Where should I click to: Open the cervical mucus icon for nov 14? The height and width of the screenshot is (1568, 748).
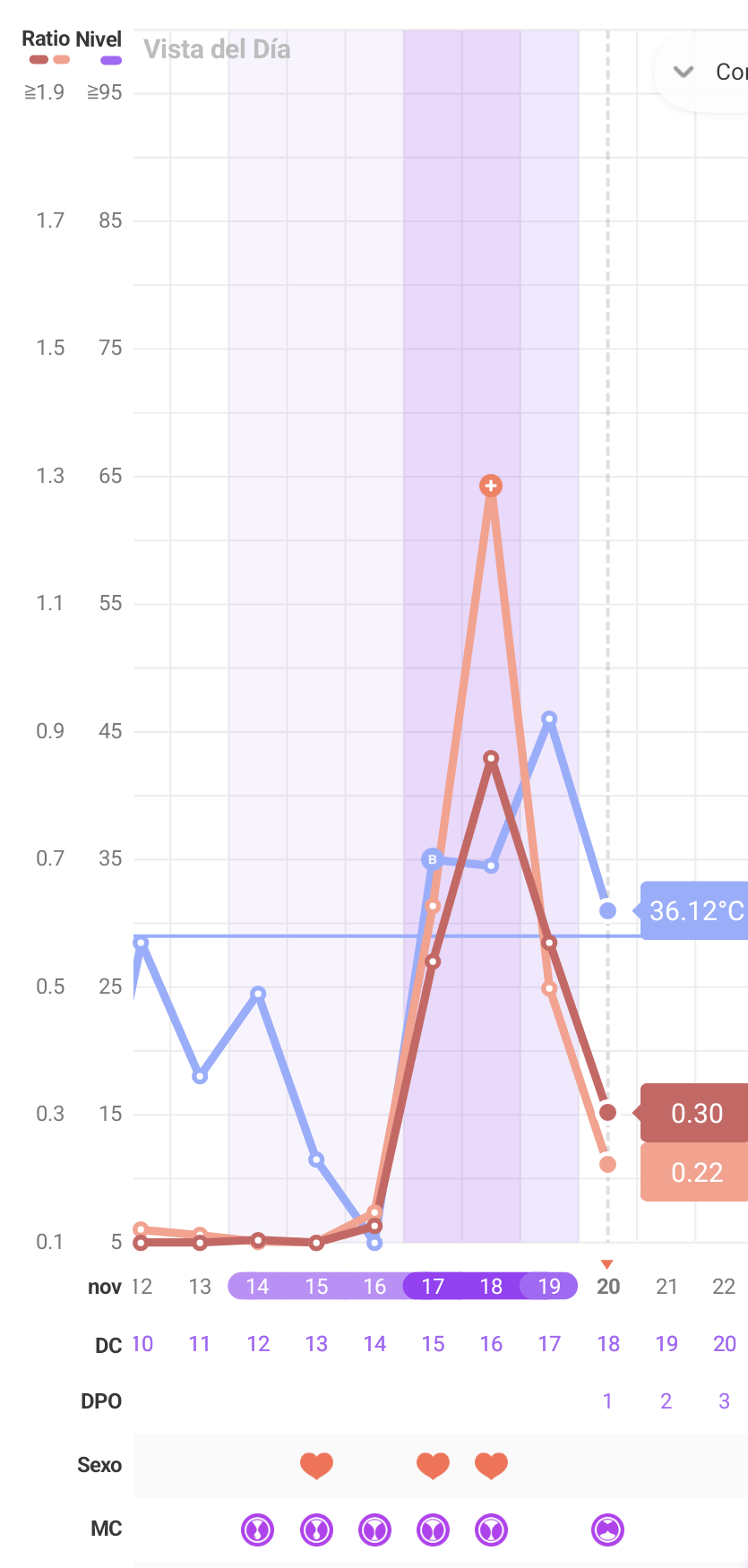coord(258,1529)
